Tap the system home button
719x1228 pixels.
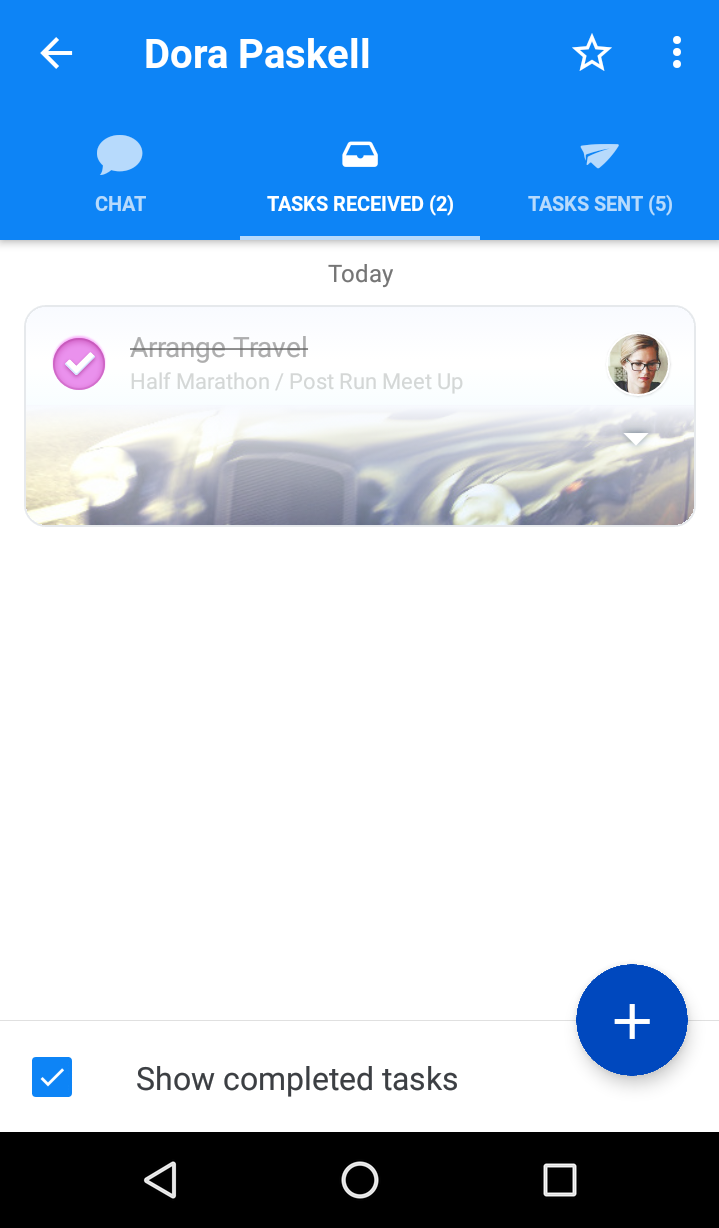click(x=360, y=1180)
